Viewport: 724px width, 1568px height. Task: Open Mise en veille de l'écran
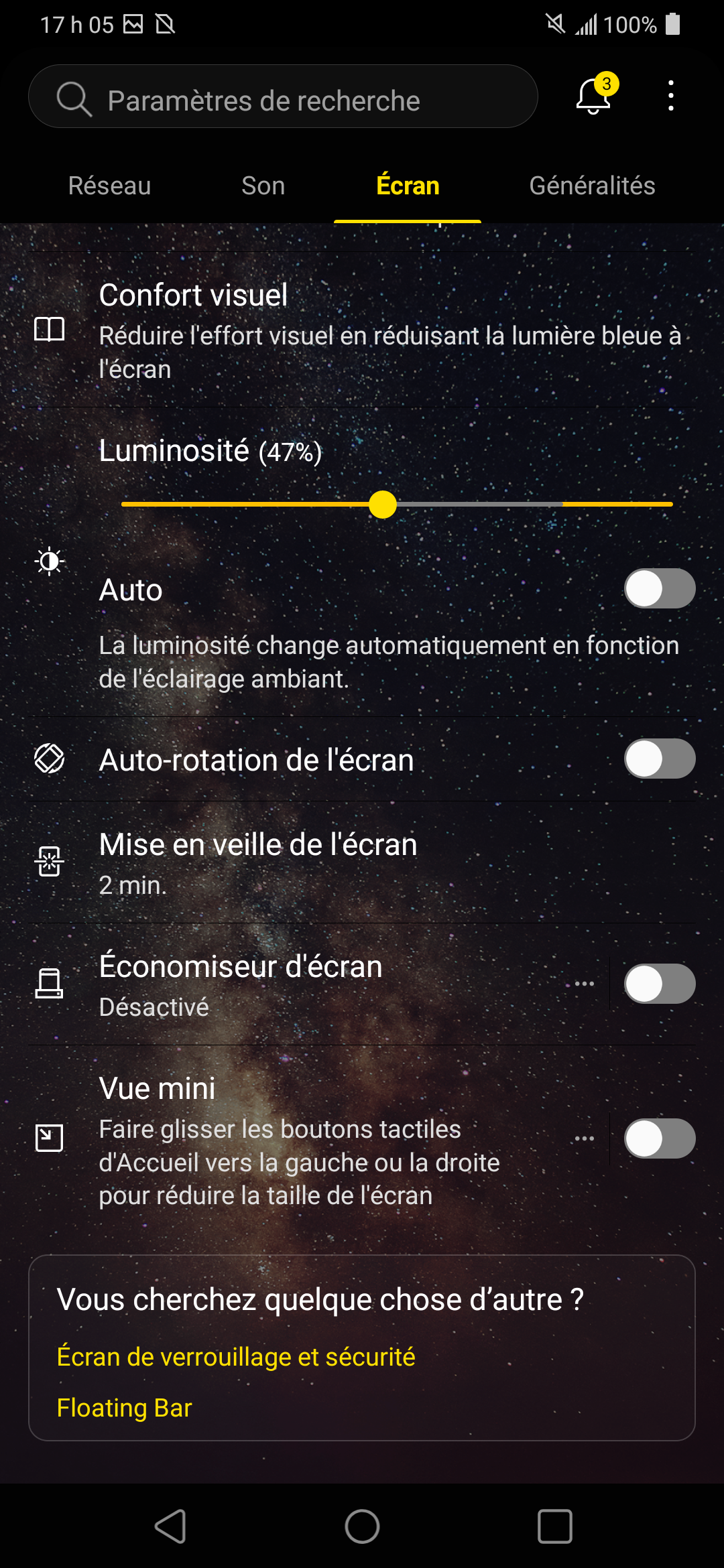coord(362,862)
